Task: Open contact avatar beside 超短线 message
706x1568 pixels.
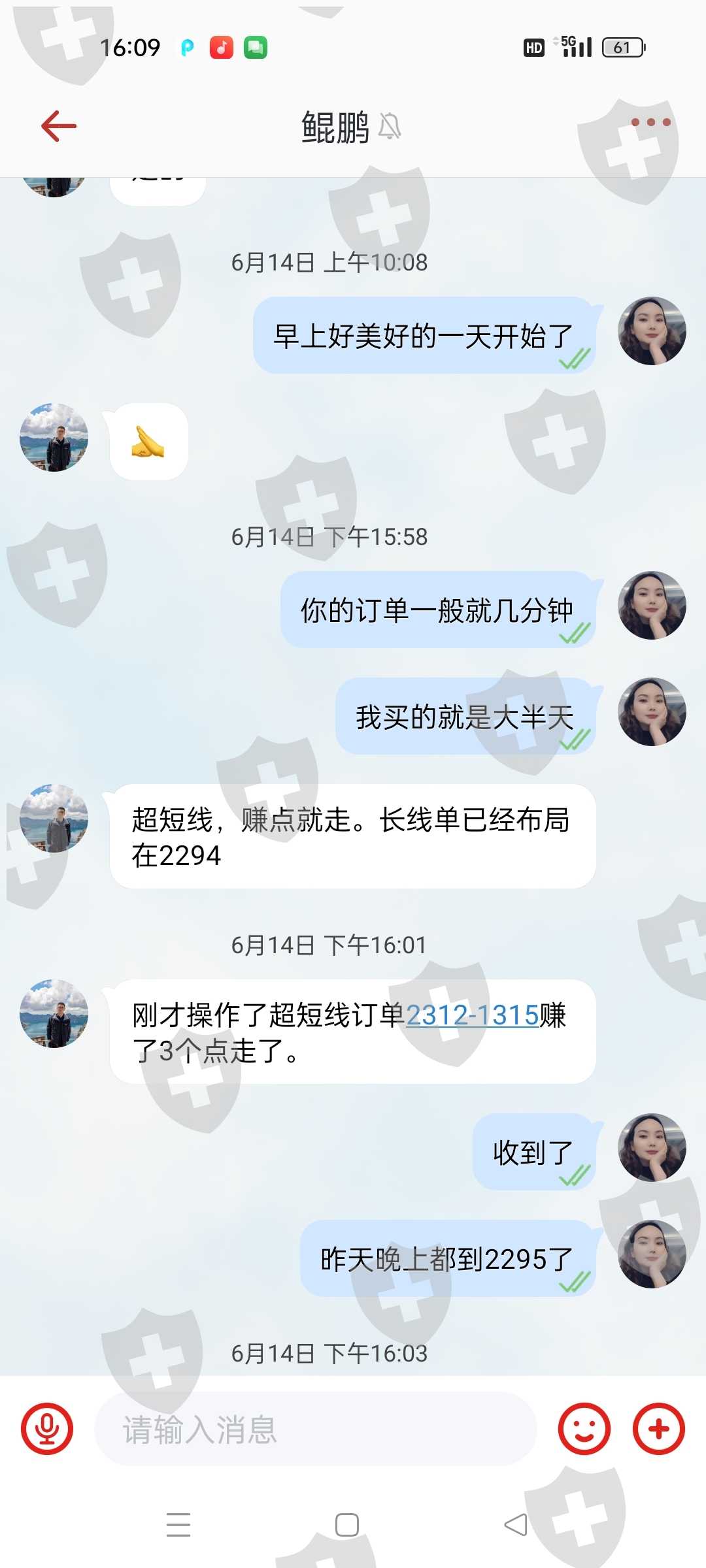Action: tap(54, 818)
